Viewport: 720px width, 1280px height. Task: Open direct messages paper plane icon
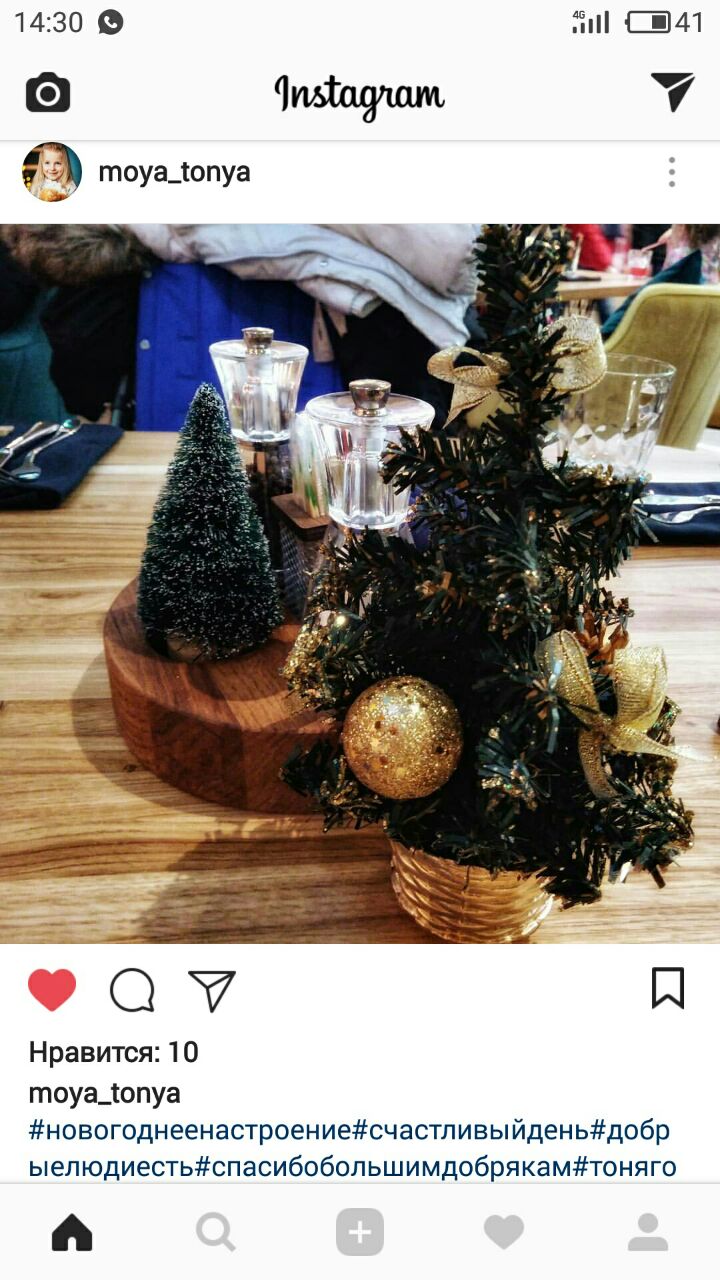672,92
